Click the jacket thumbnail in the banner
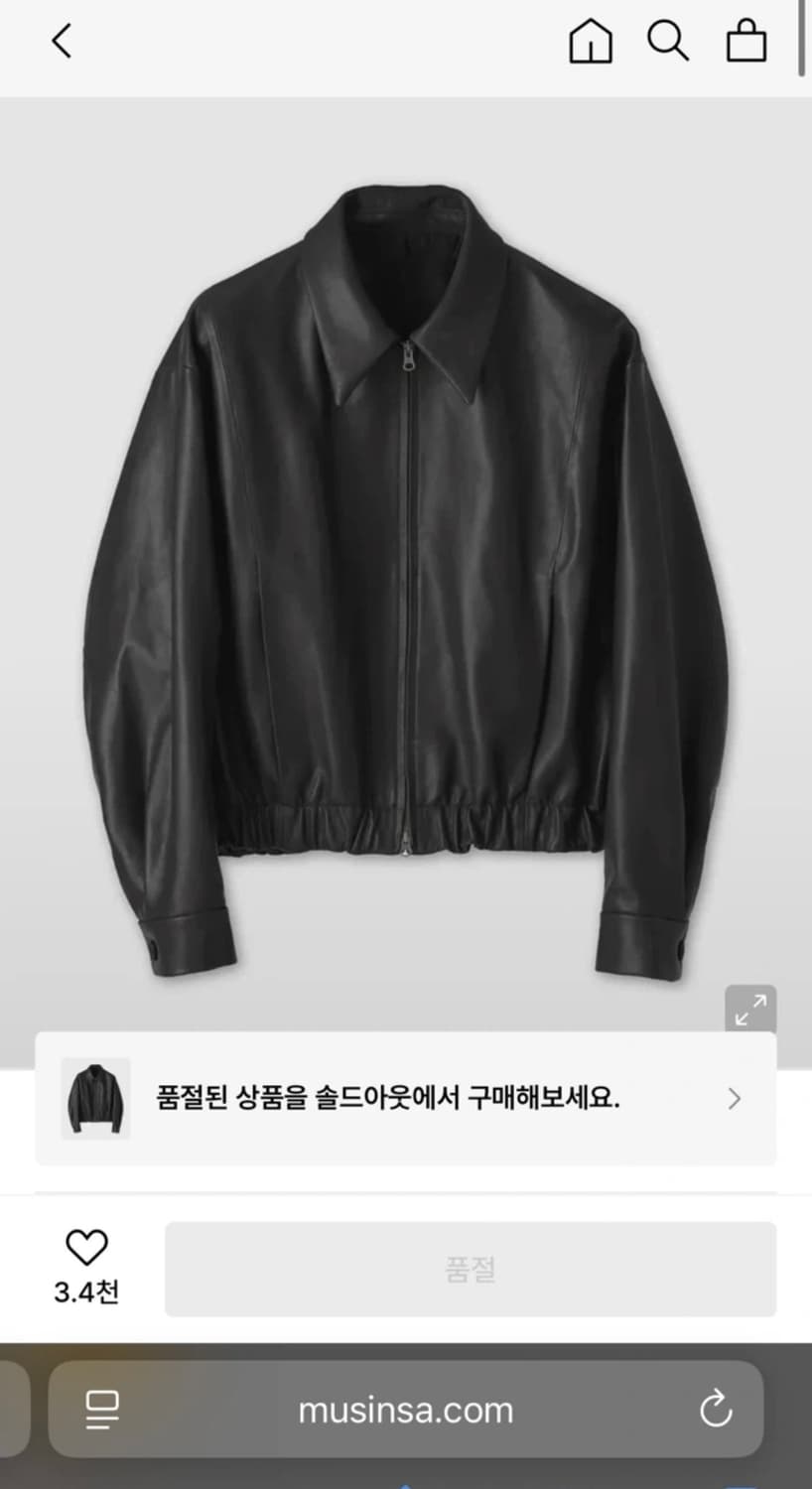 pyautogui.click(x=95, y=1099)
